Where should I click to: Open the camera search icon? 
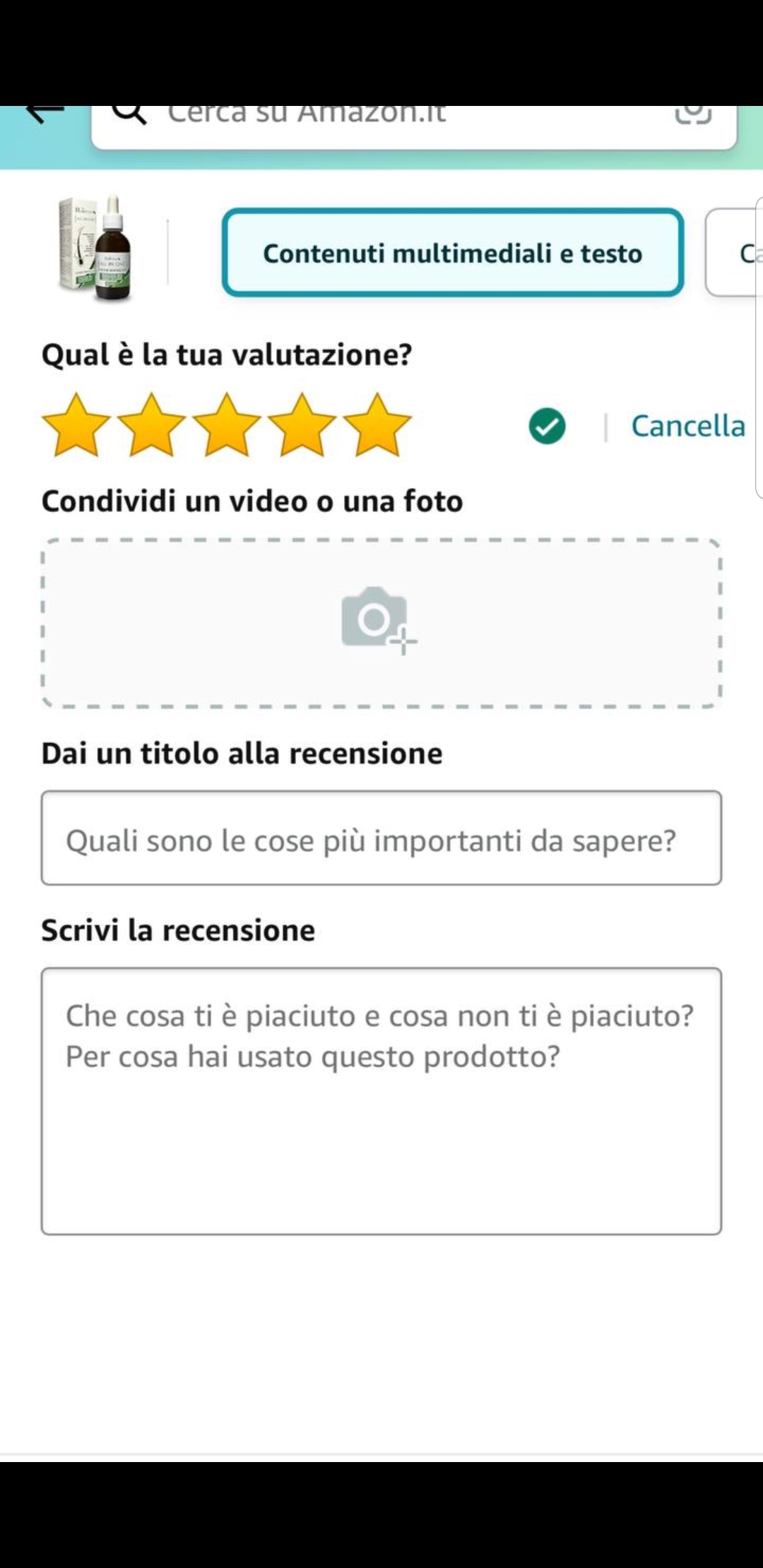tap(693, 114)
